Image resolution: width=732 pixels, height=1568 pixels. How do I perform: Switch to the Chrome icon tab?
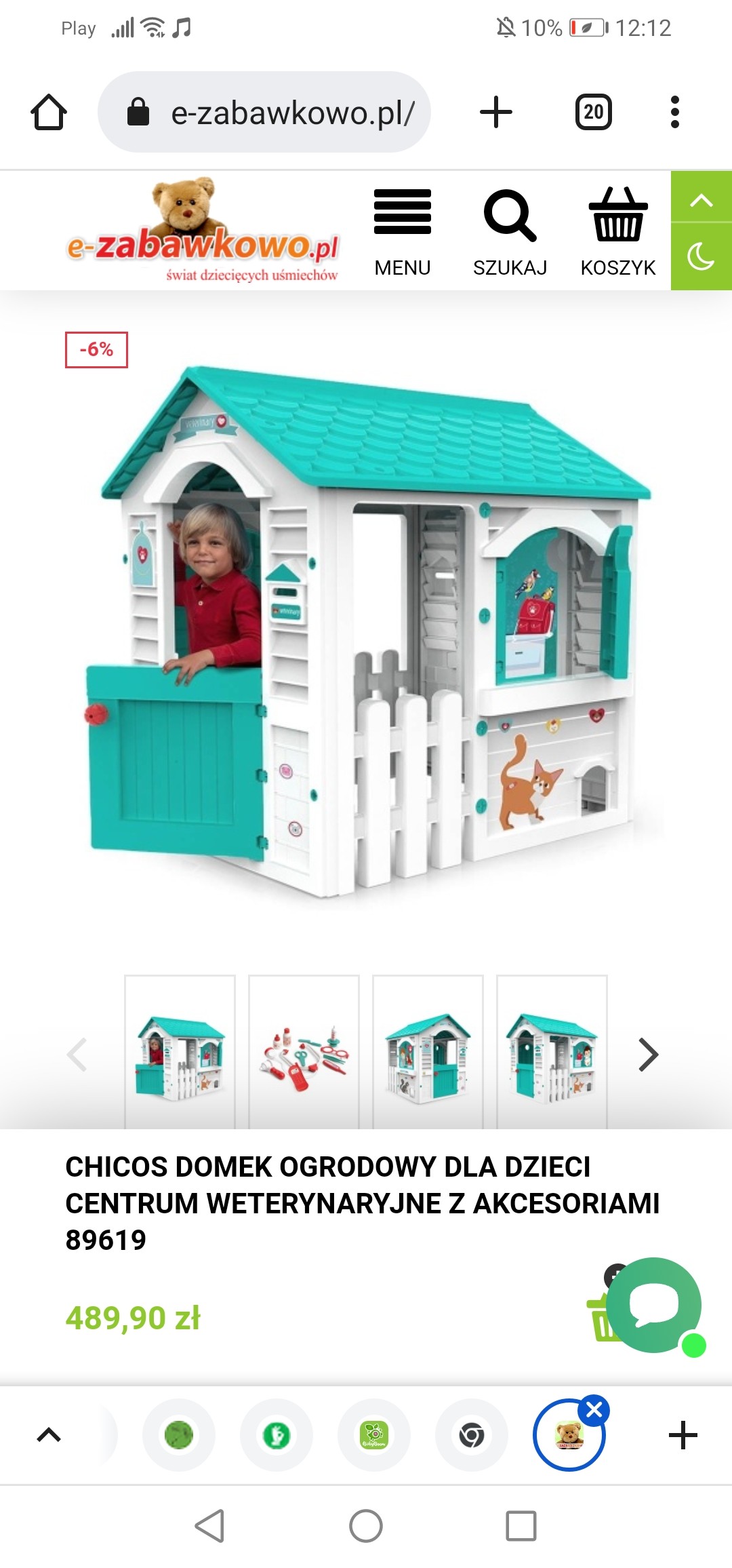pyautogui.click(x=472, y=1435)
